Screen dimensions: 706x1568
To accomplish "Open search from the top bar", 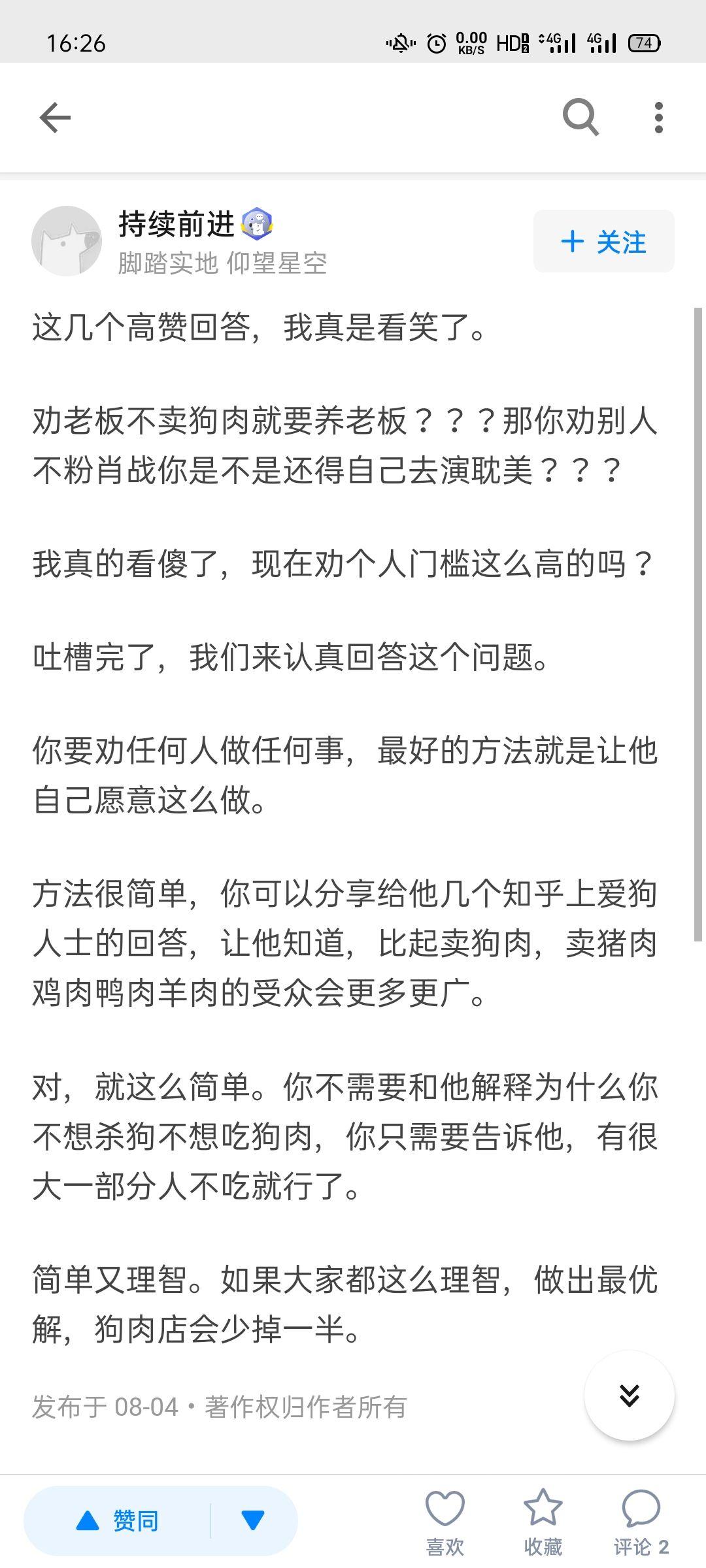I will [x=580, y=118].
